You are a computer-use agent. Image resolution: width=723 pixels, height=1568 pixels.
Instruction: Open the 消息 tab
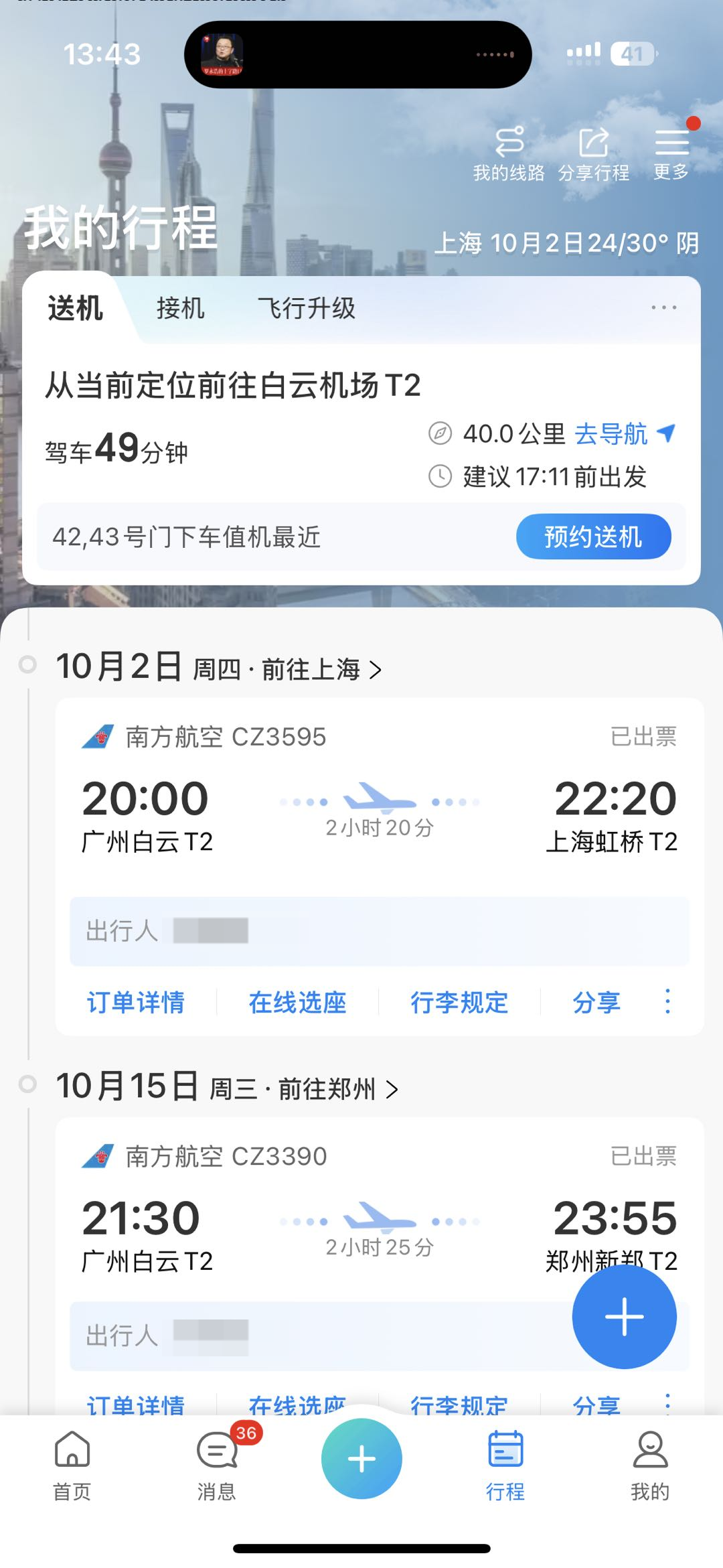(x=217, y=1466)
